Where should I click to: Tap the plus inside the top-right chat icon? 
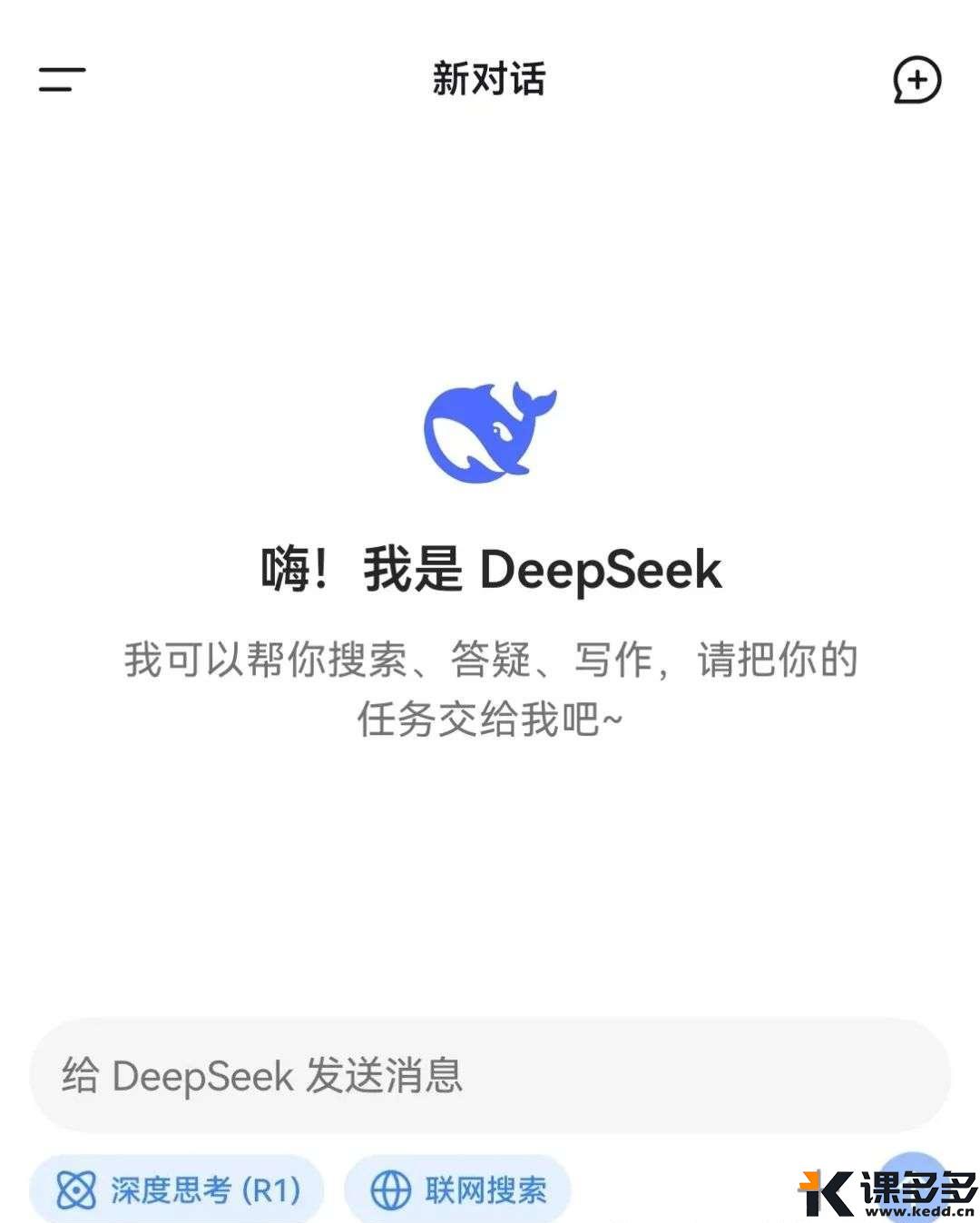coord(918,80)
